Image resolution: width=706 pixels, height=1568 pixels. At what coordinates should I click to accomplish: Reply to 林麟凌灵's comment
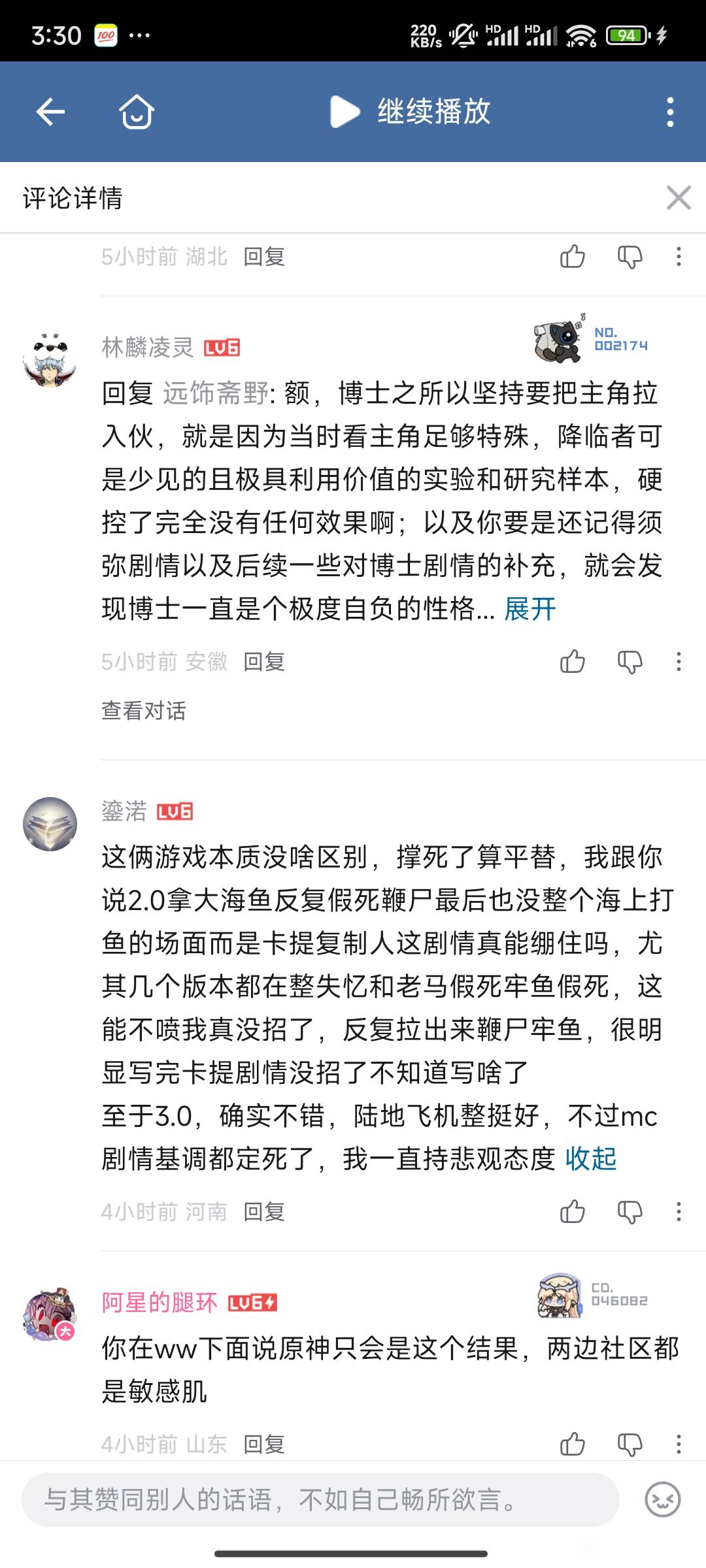[264, 662]
